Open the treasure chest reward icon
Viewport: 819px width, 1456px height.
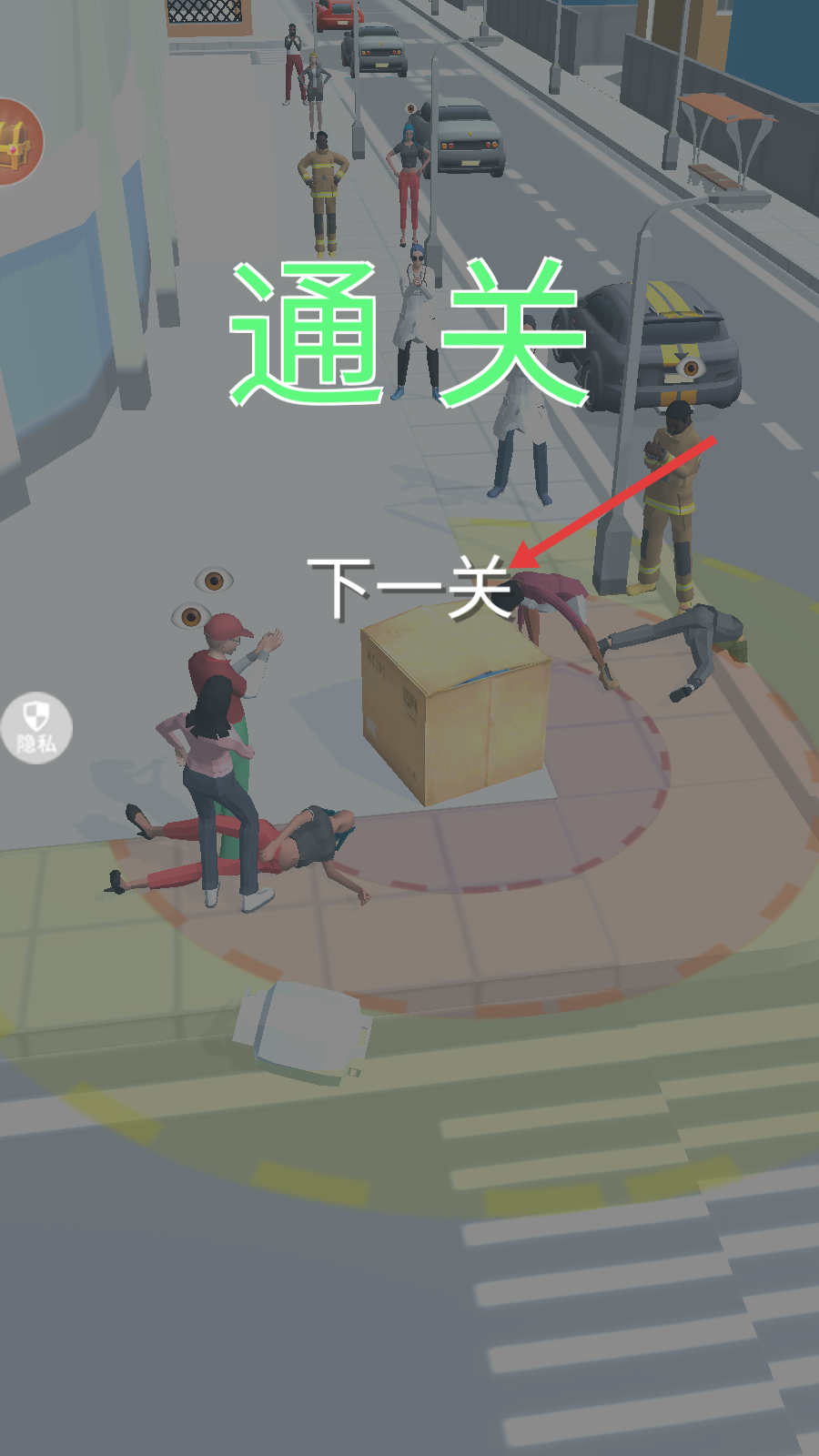pyautogui.click(x=16, y=143)
